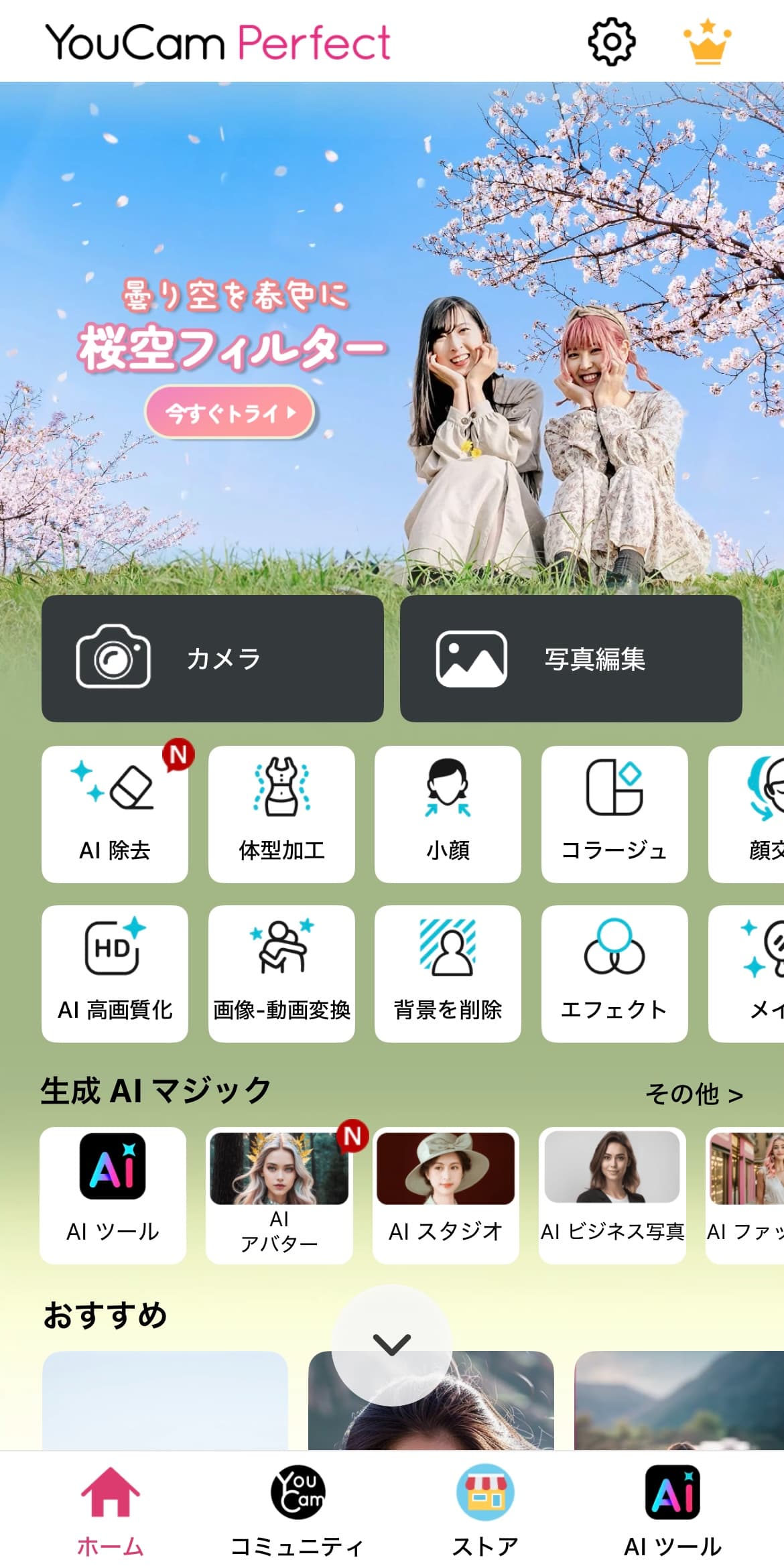Open 画像-動画変換 tool
Screen dimensions: 784x1568
[281, 973]
